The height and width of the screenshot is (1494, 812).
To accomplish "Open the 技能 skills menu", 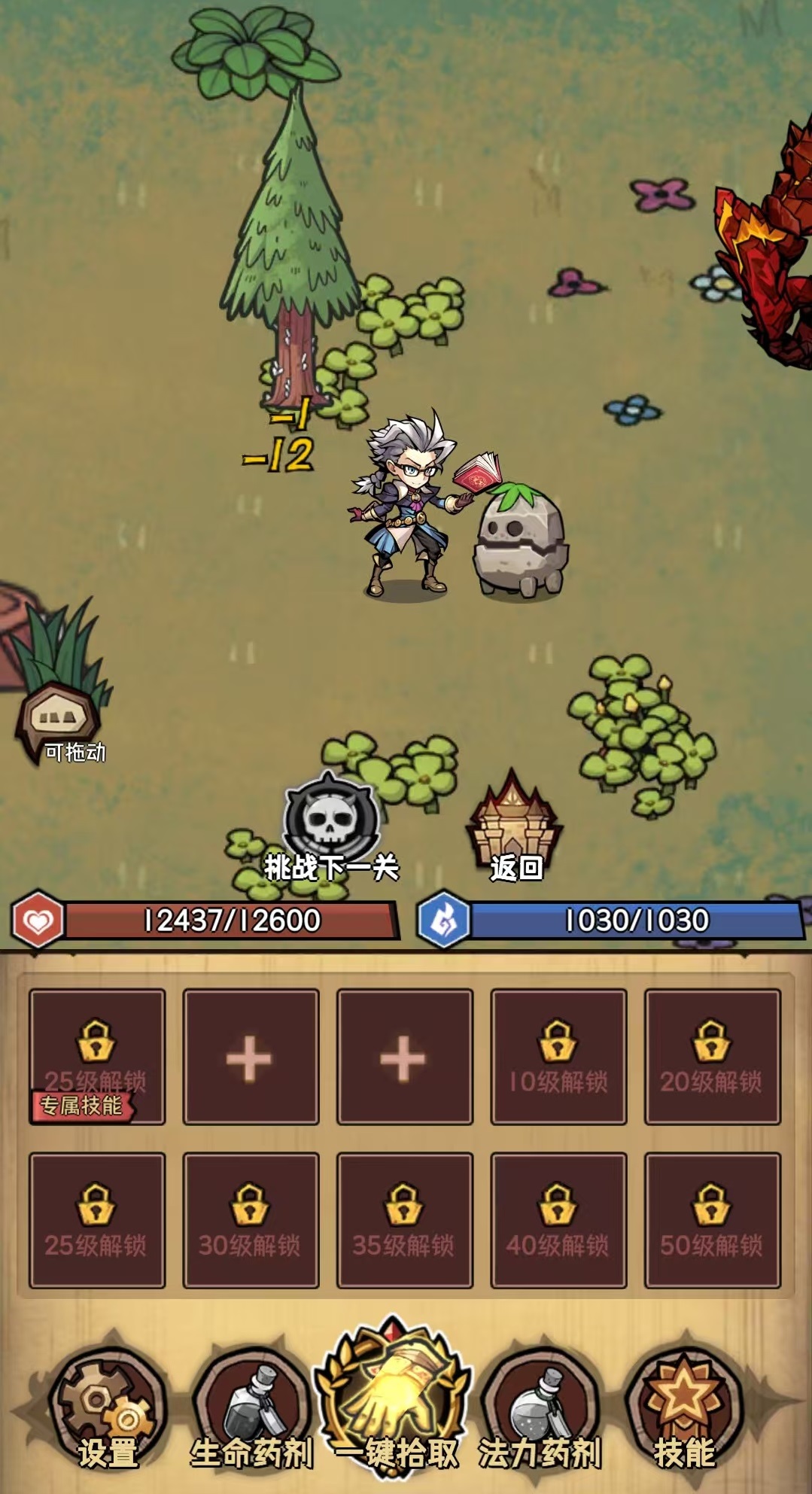I will click(683, 1406).
